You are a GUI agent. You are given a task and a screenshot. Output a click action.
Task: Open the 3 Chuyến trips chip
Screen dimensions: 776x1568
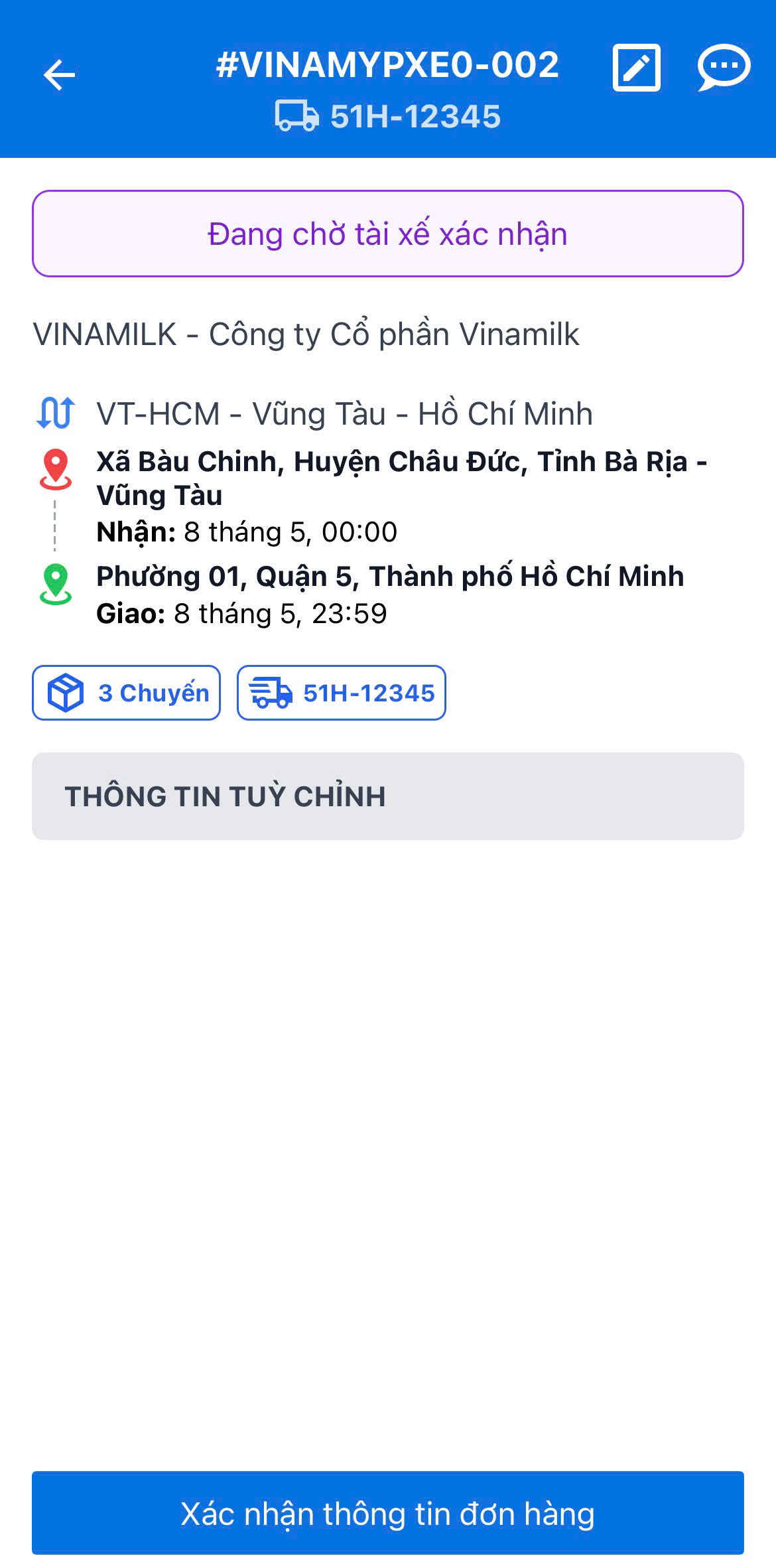pos(127,693)
